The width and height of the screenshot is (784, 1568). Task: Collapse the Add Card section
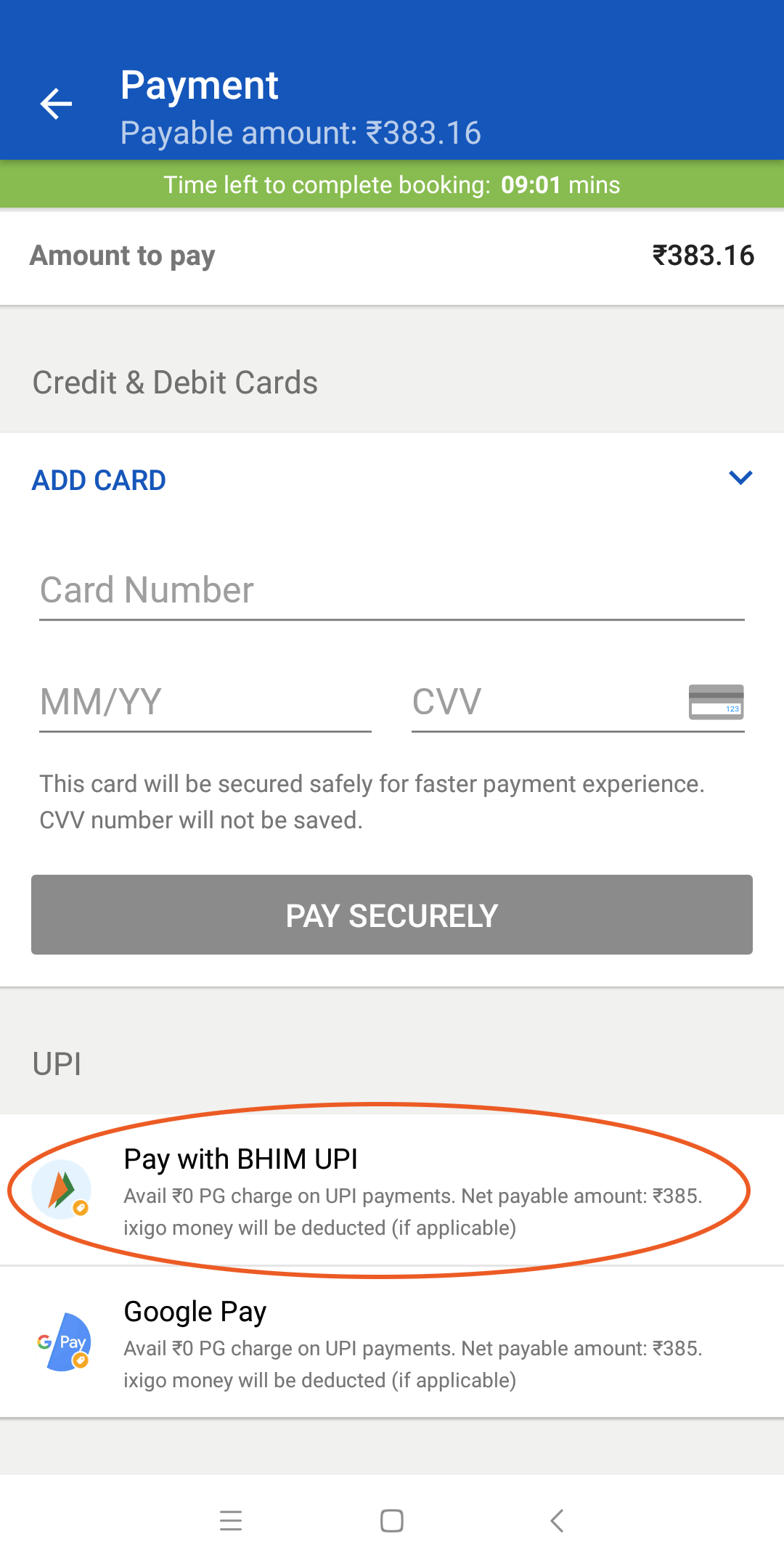tap(740, 478)
